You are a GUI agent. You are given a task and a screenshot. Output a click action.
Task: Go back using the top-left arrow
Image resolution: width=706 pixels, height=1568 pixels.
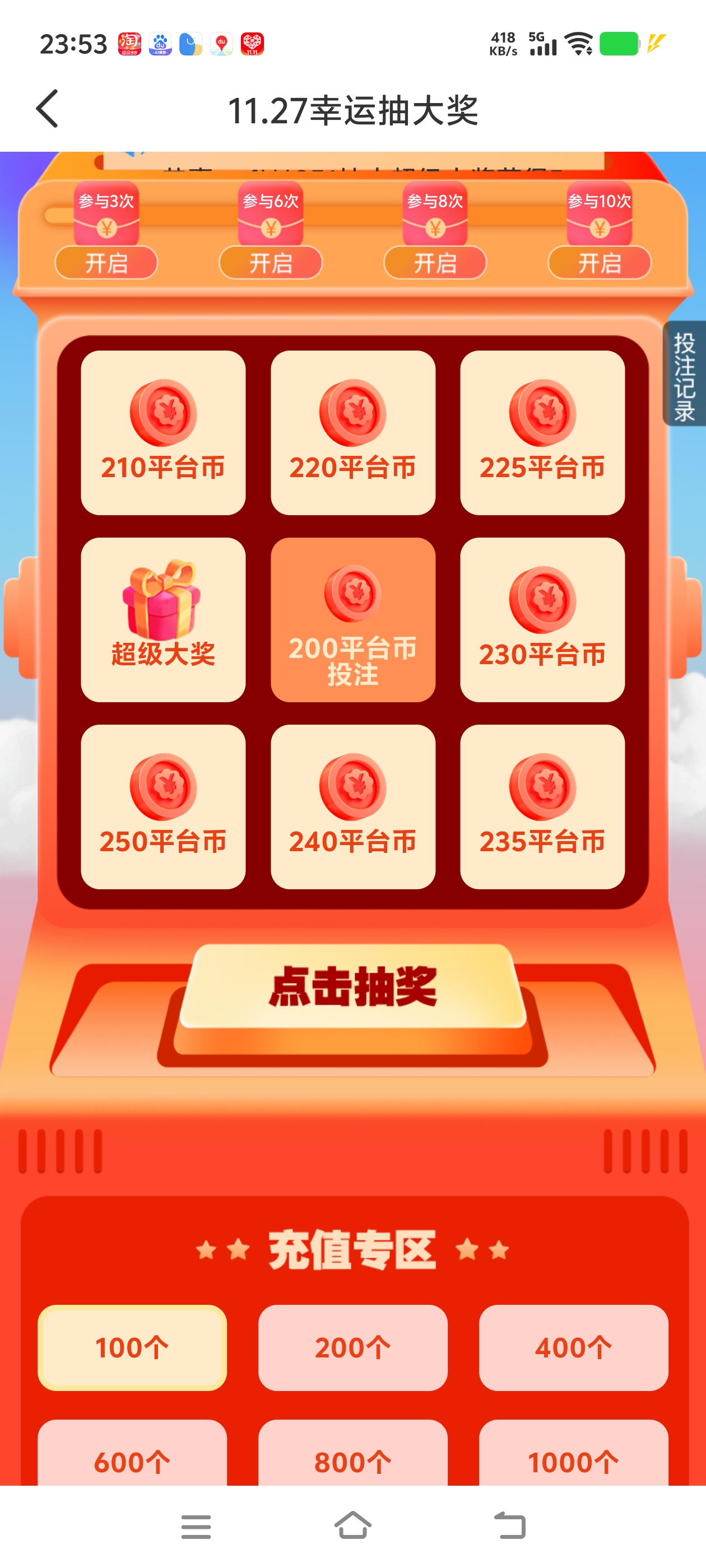[x=48, y=109]
